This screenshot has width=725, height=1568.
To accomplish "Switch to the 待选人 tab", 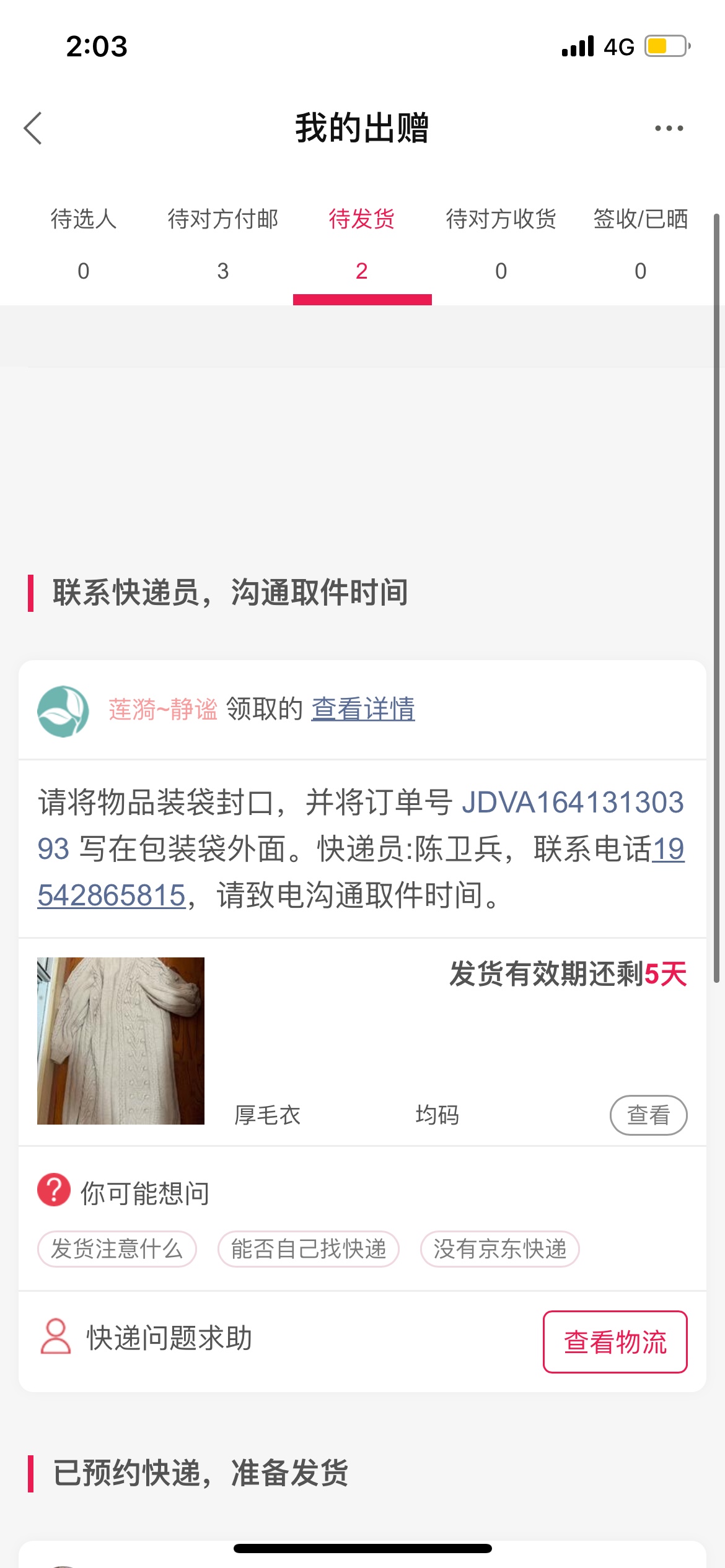I will point(84,243).
